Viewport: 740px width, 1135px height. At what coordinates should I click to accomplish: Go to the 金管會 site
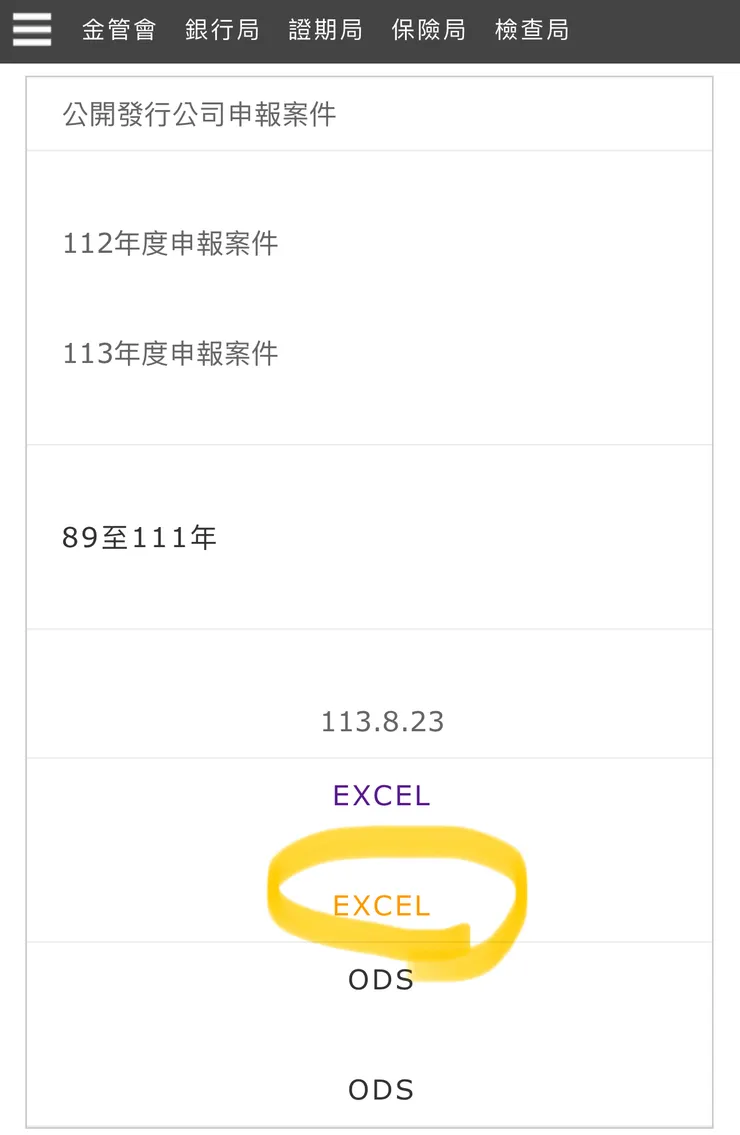click(x=119, y=30)
